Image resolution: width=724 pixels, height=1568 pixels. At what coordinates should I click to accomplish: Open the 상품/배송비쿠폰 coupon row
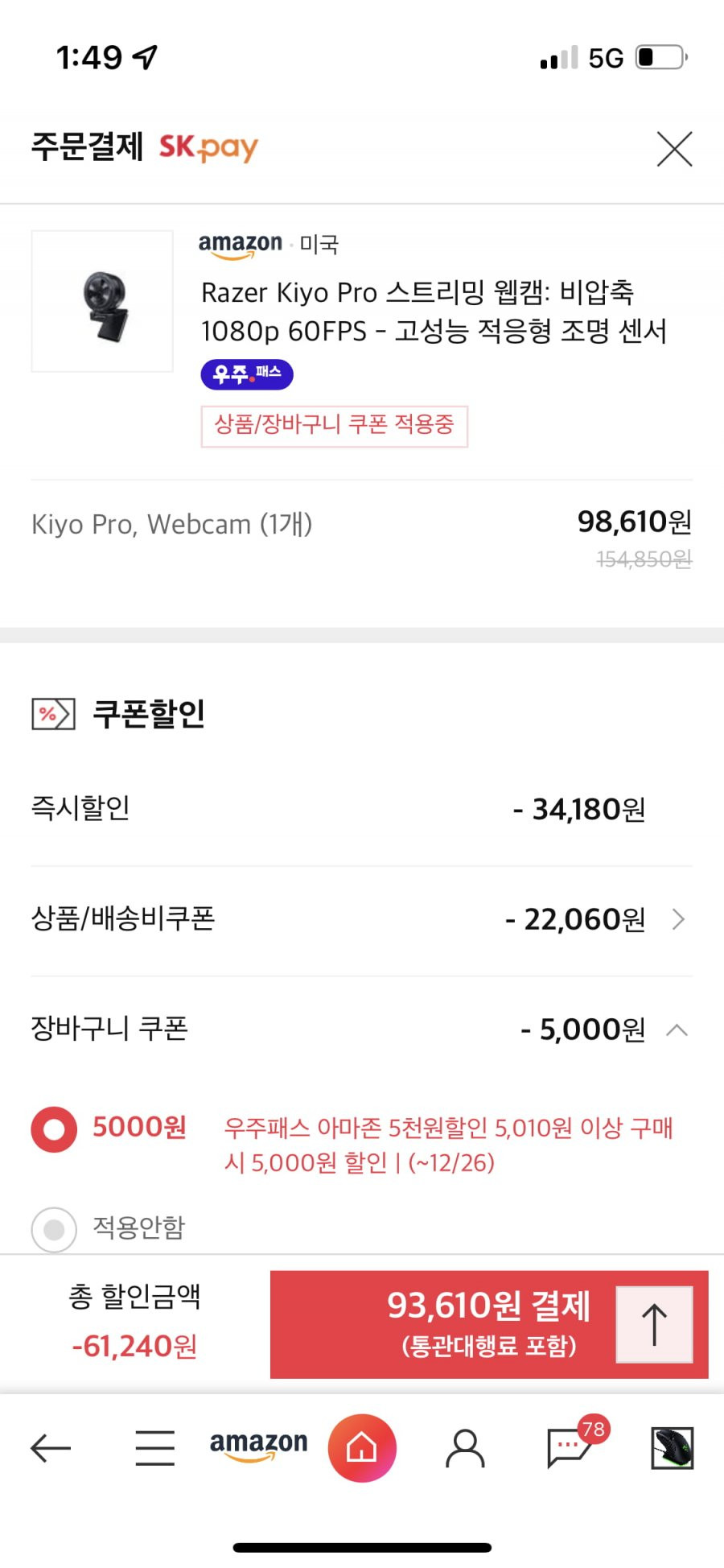click(x=361, y=919)
